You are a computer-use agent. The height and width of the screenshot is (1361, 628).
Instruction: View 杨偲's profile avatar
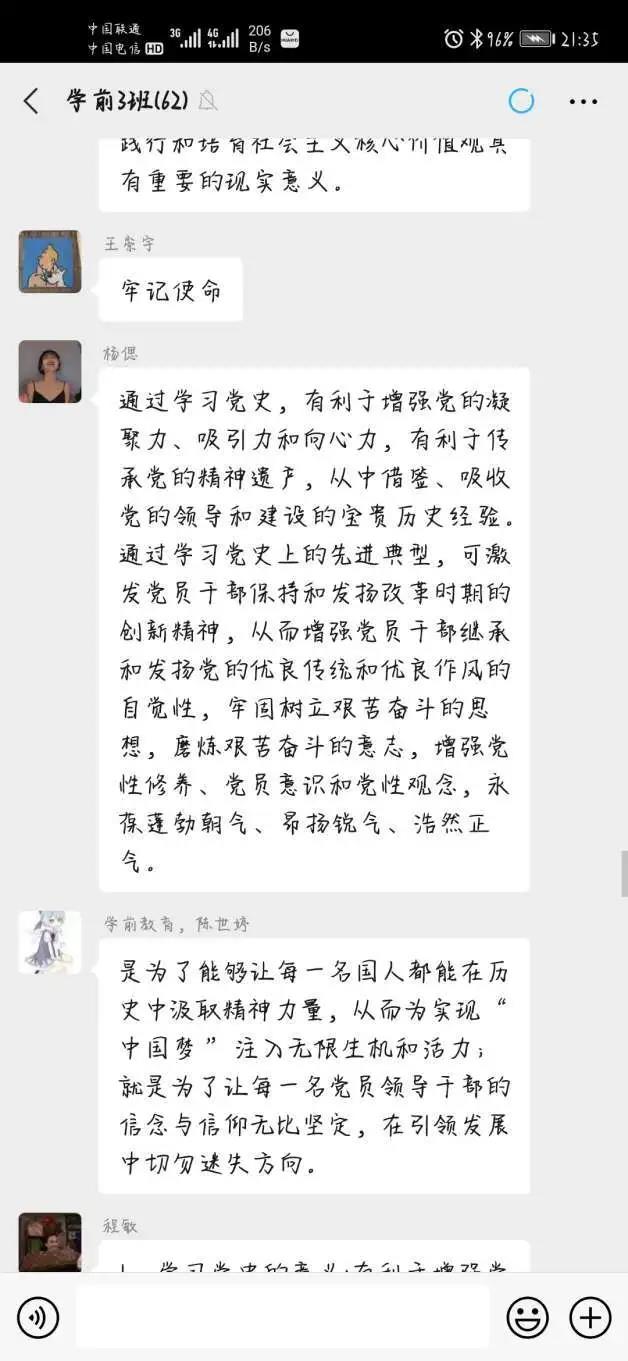(49, 372)
